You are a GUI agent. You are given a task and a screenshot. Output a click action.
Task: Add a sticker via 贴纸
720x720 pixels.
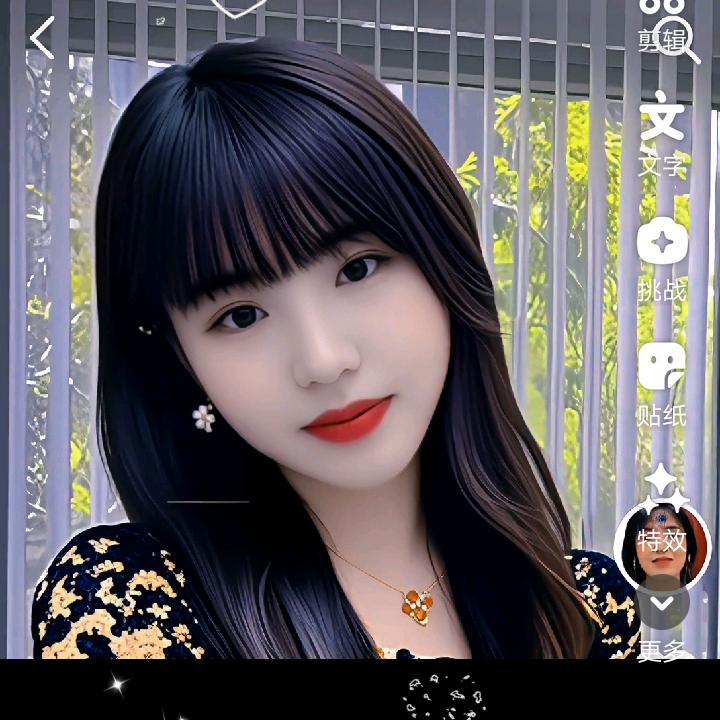click(661, 385)
